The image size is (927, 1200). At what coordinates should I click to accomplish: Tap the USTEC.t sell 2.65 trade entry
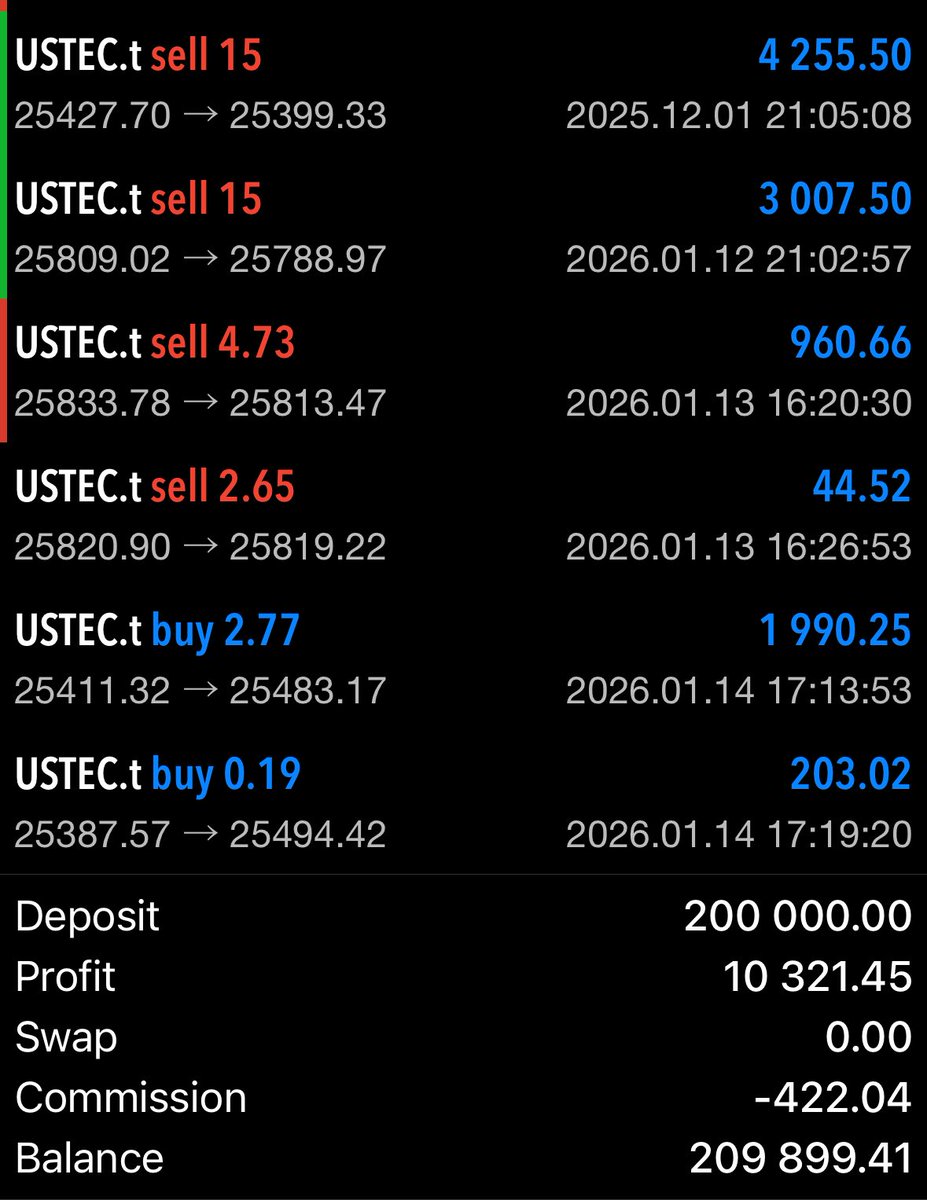(463, 516)
